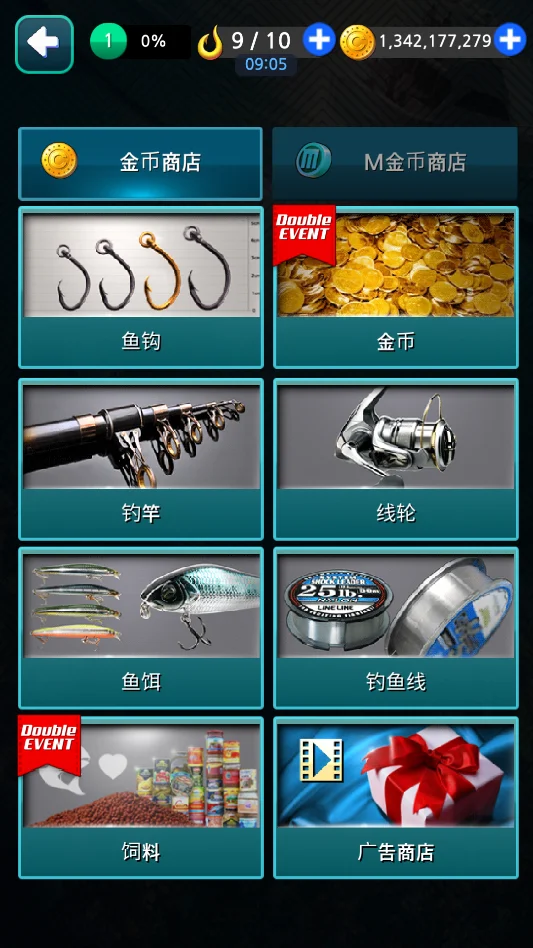This screenshot has height=948, width=533.
Task: View the 鱼饵 category
Action: (141, 628)
